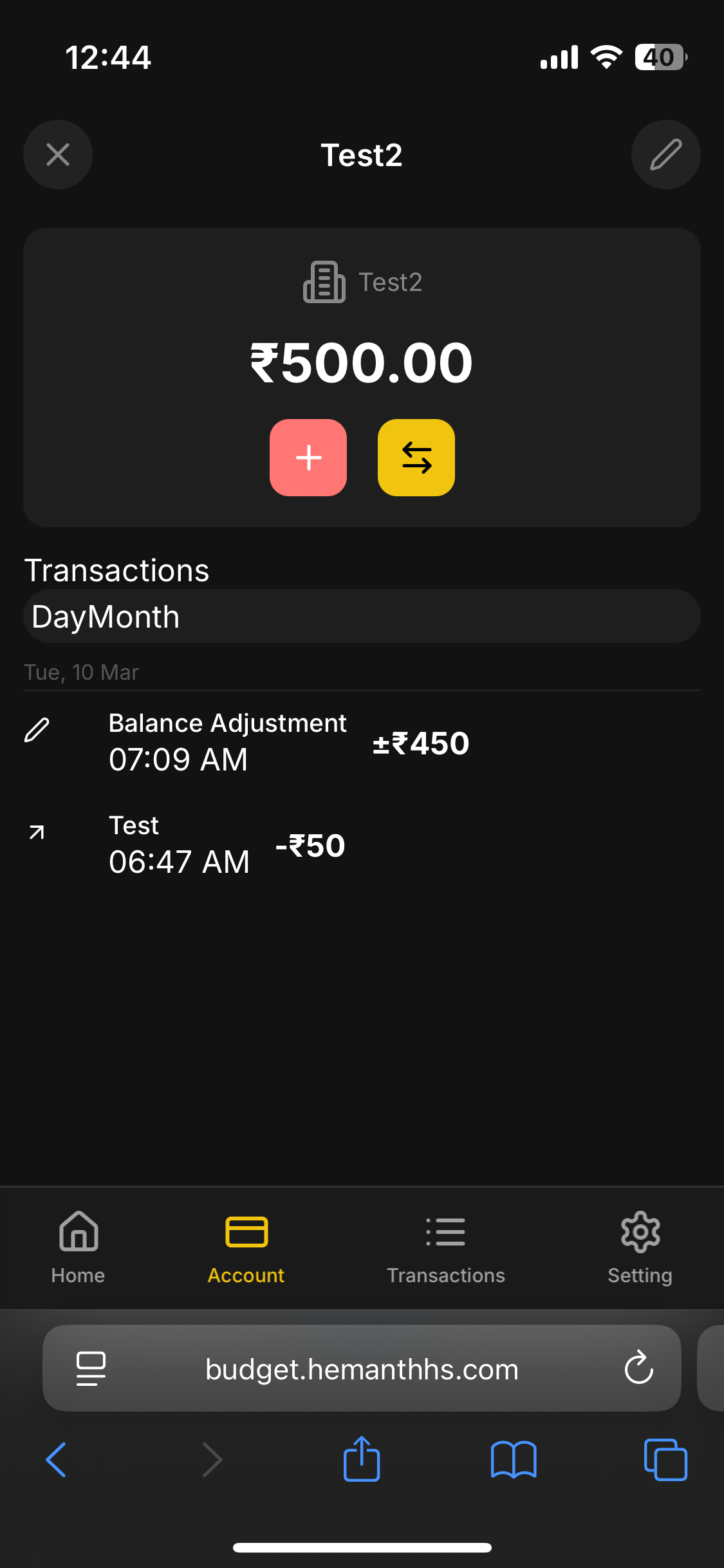Open the Balance Adjustment transaction
This screenshot has width=724, height=1568.
click(227, 742)
